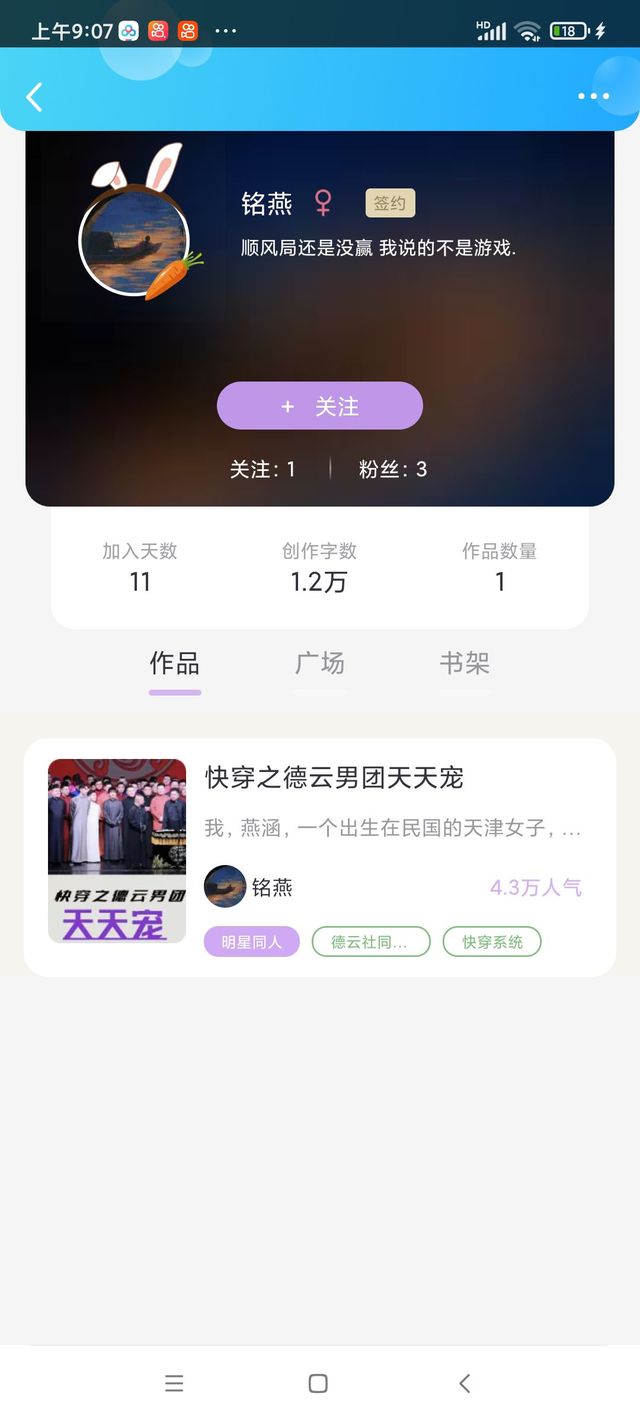Screen dimensions: 640x1422
Task: Select the 快穿系统 tag
Action: tap(492, 942)
